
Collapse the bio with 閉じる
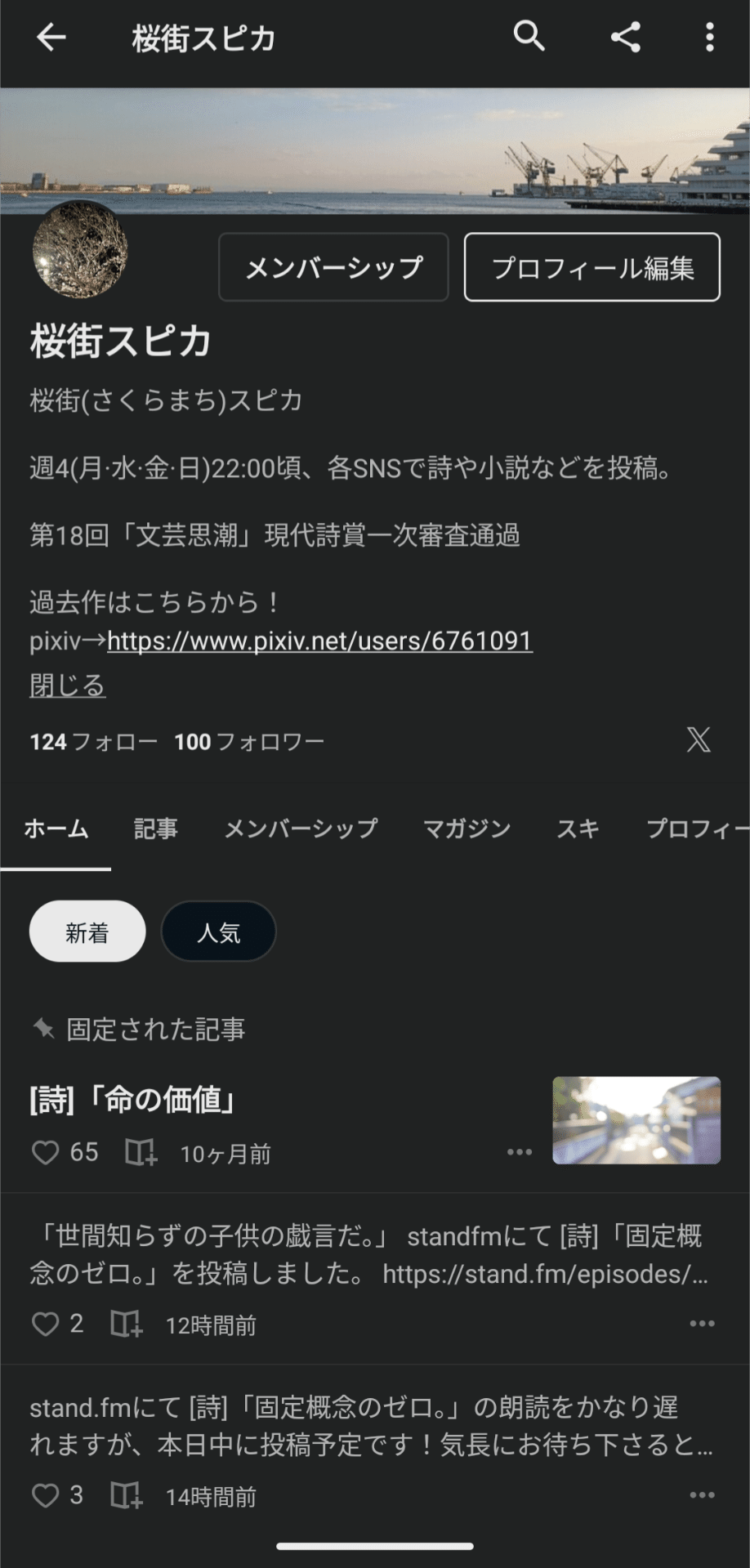coord(65,686)
